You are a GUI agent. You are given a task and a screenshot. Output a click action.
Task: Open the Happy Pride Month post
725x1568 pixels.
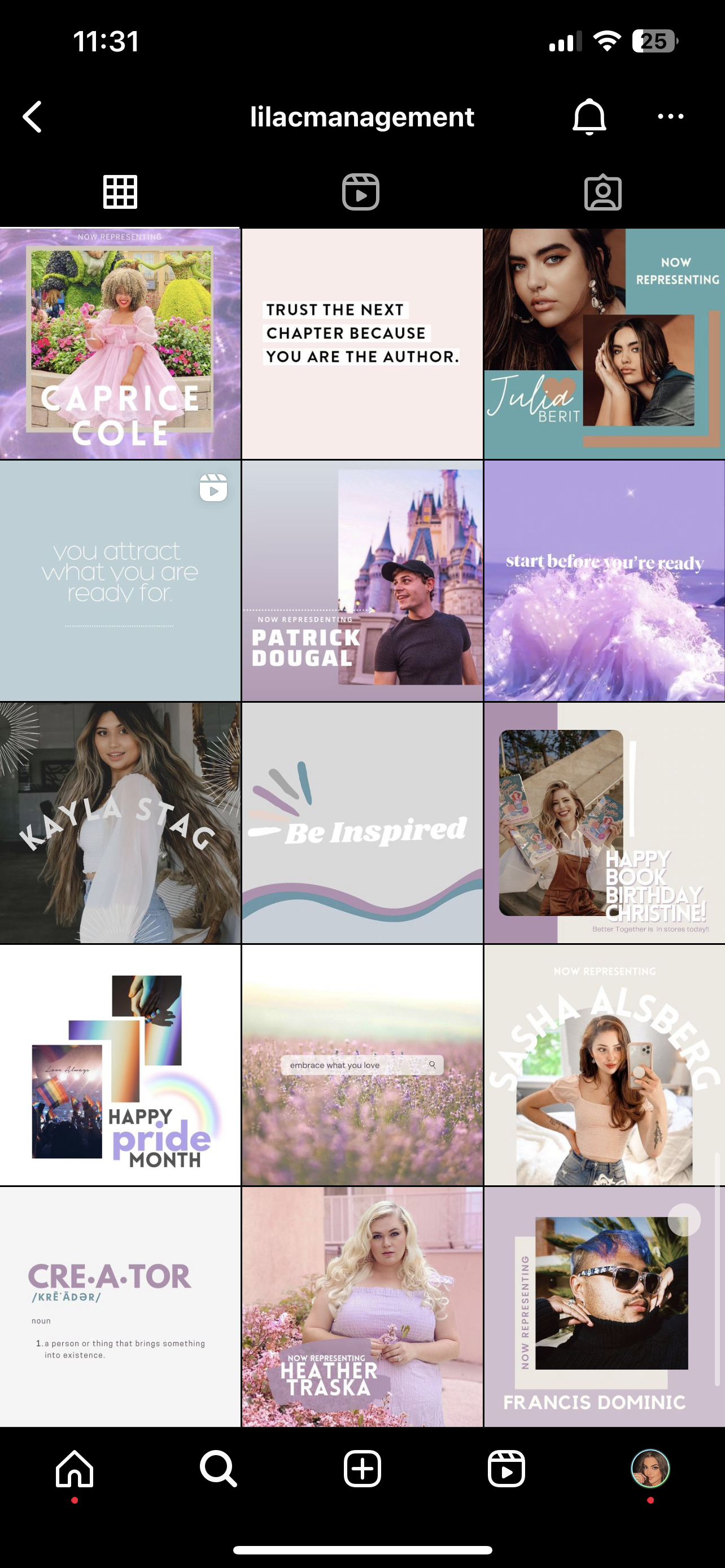[x=120, y=1065]
